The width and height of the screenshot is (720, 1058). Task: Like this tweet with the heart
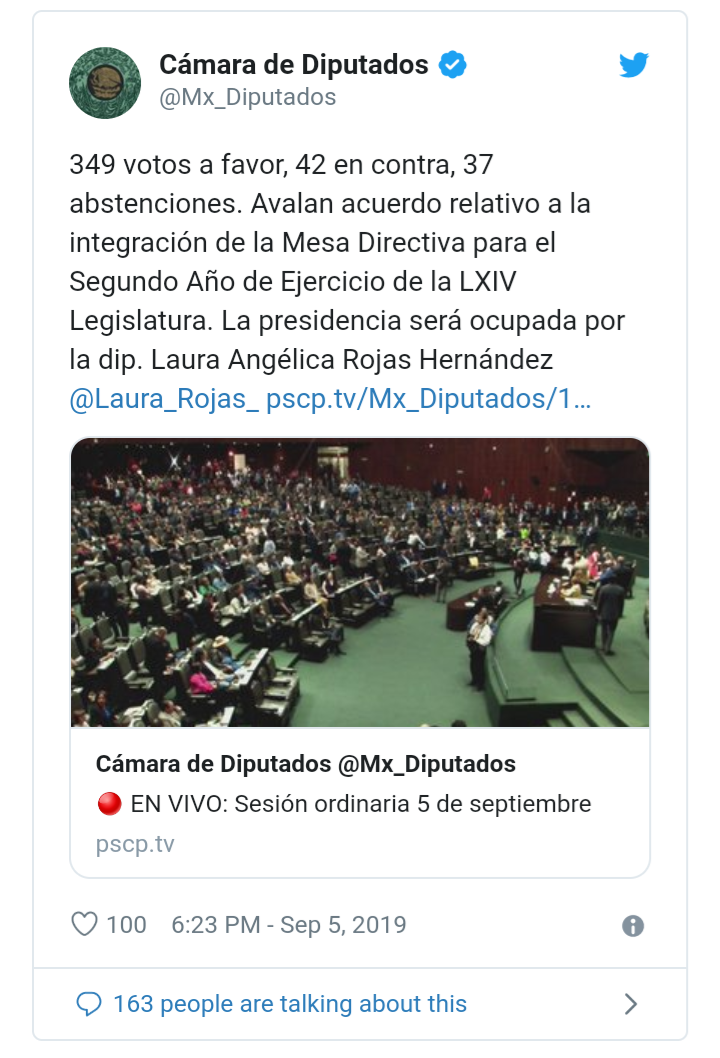coord(85,924)
